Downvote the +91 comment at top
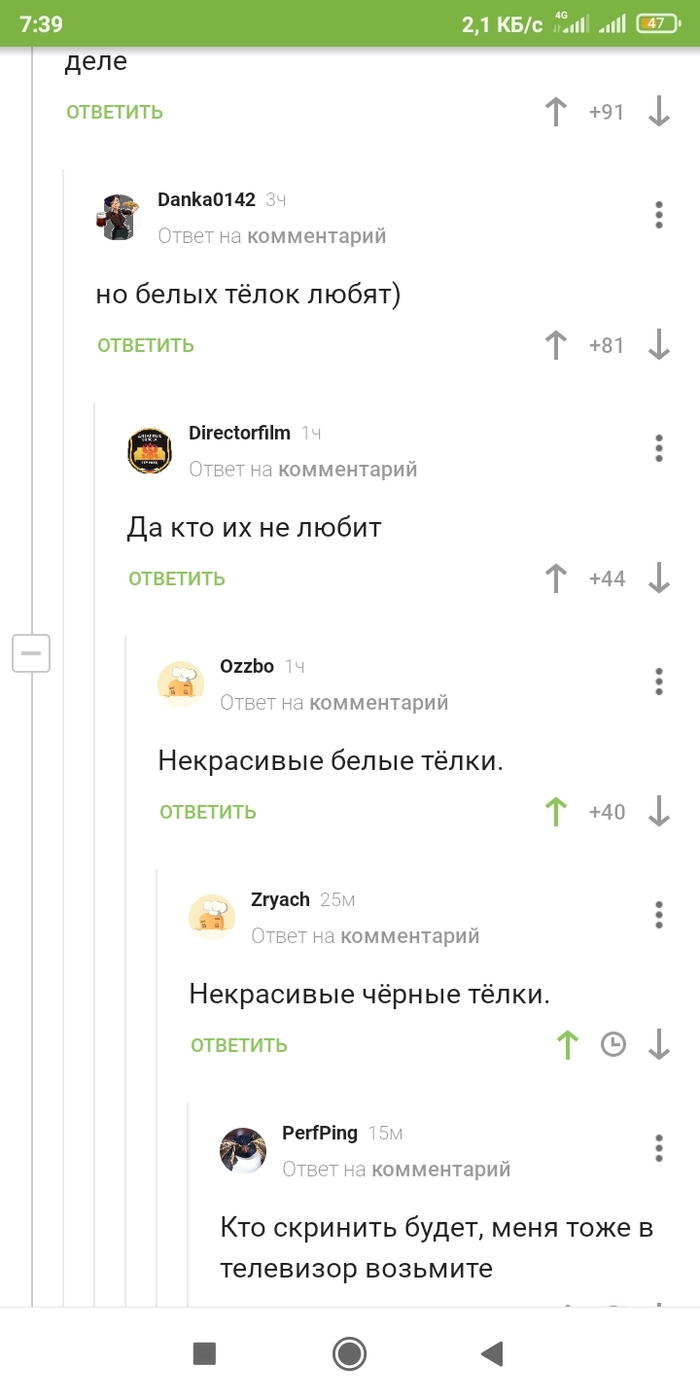This screenshot has width=700, height=1400. (x=658, y=112)
